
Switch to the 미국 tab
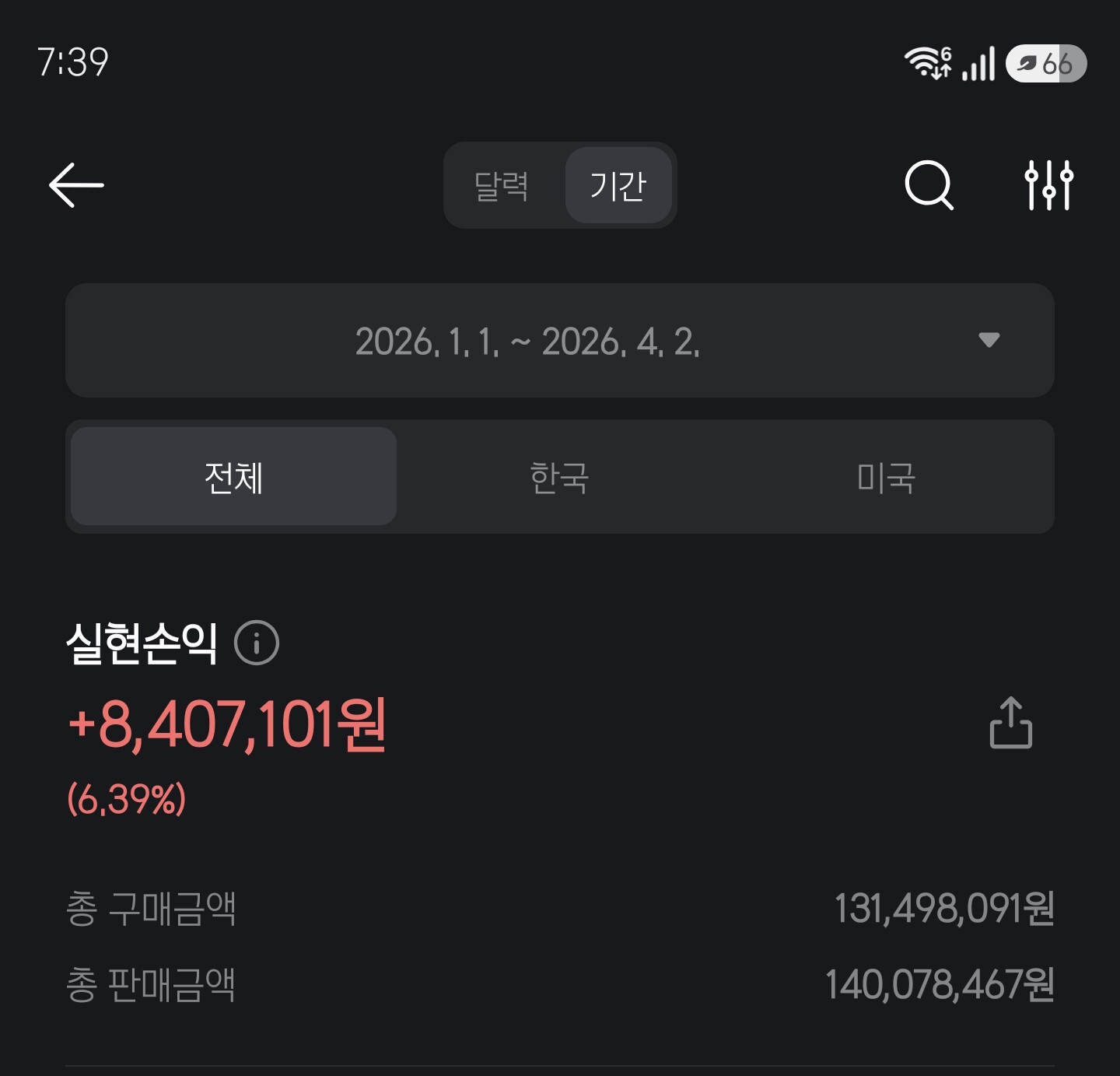(886, 476)
